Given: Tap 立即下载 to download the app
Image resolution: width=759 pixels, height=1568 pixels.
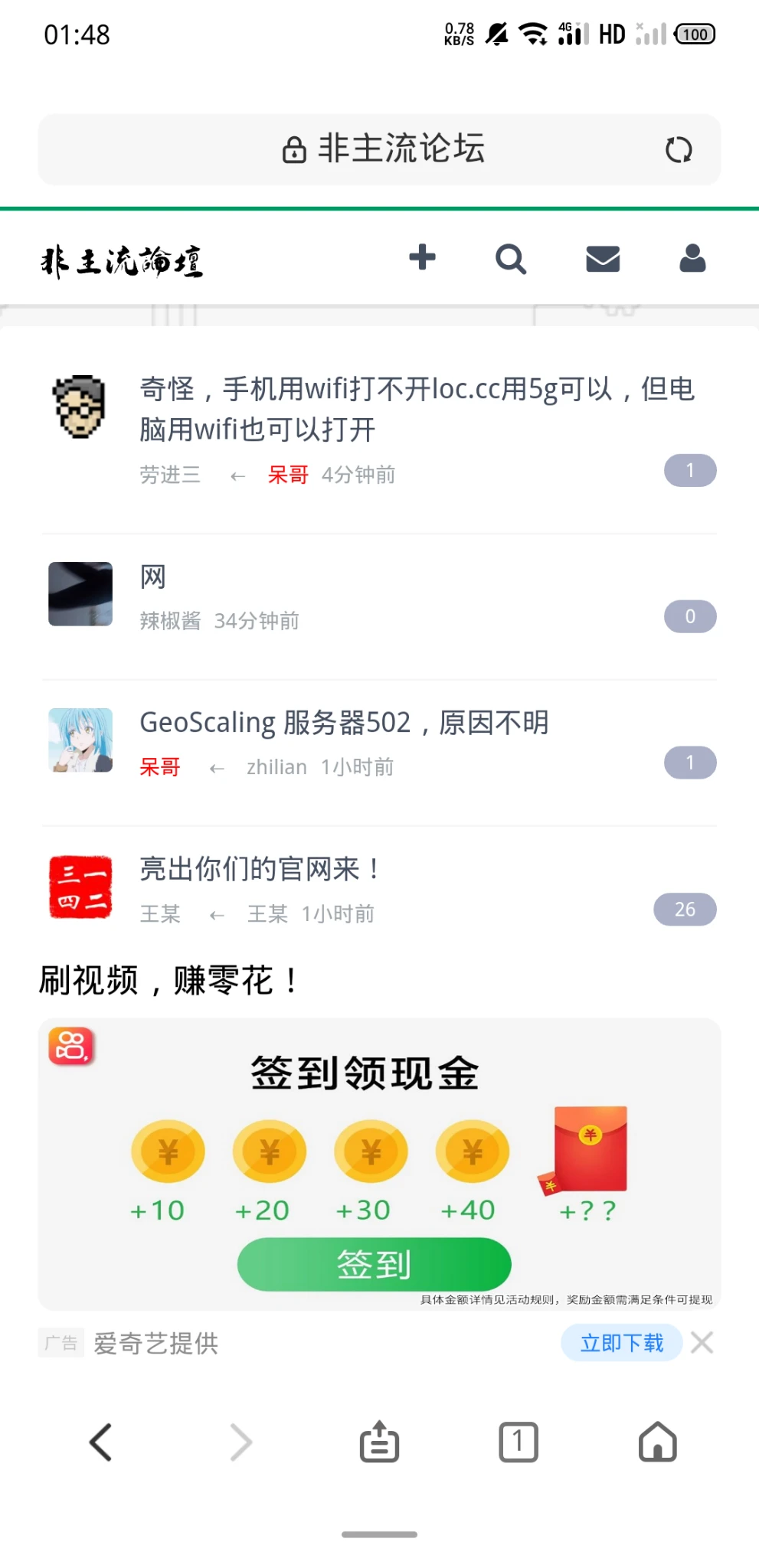Looking at the screenshot, I should (621, 1343).
